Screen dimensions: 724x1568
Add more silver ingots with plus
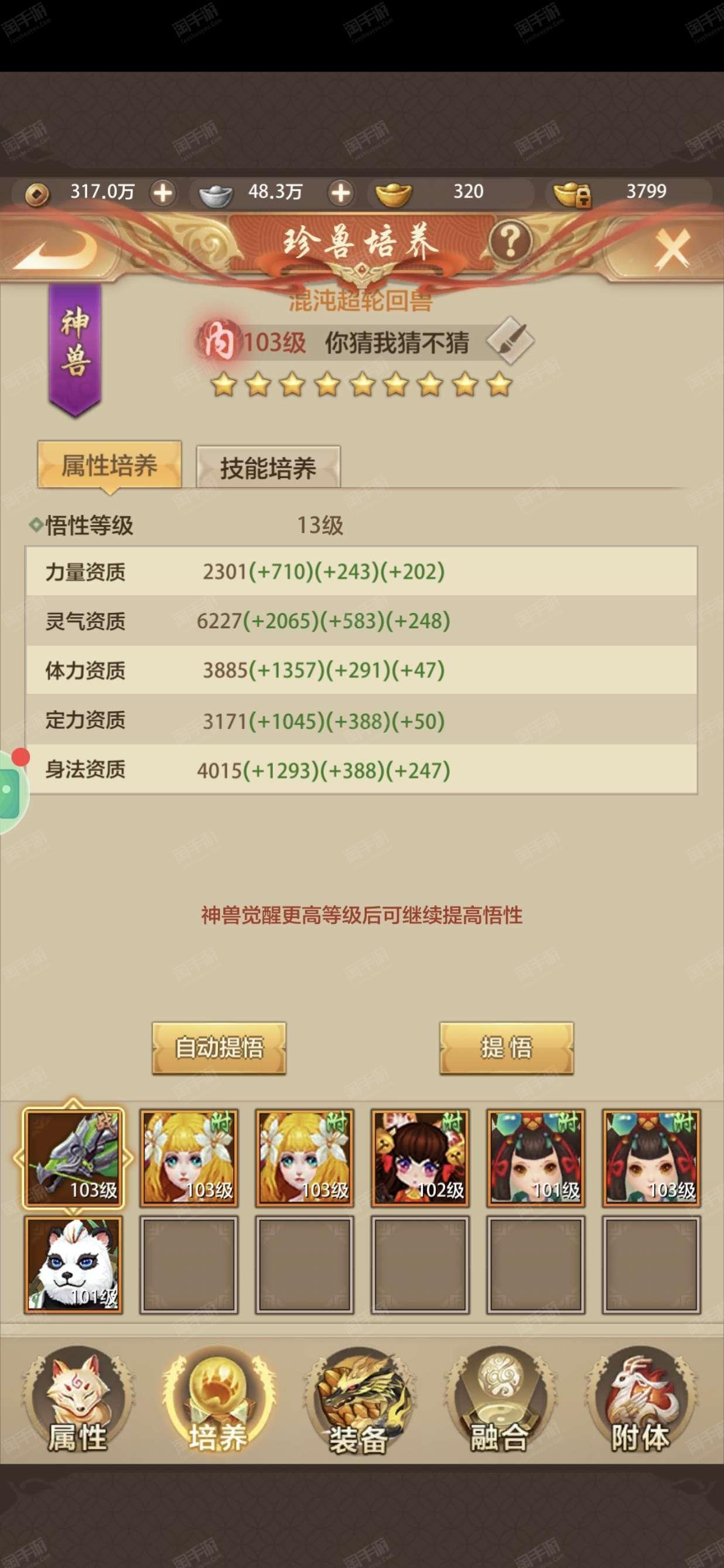coord(341,193)
